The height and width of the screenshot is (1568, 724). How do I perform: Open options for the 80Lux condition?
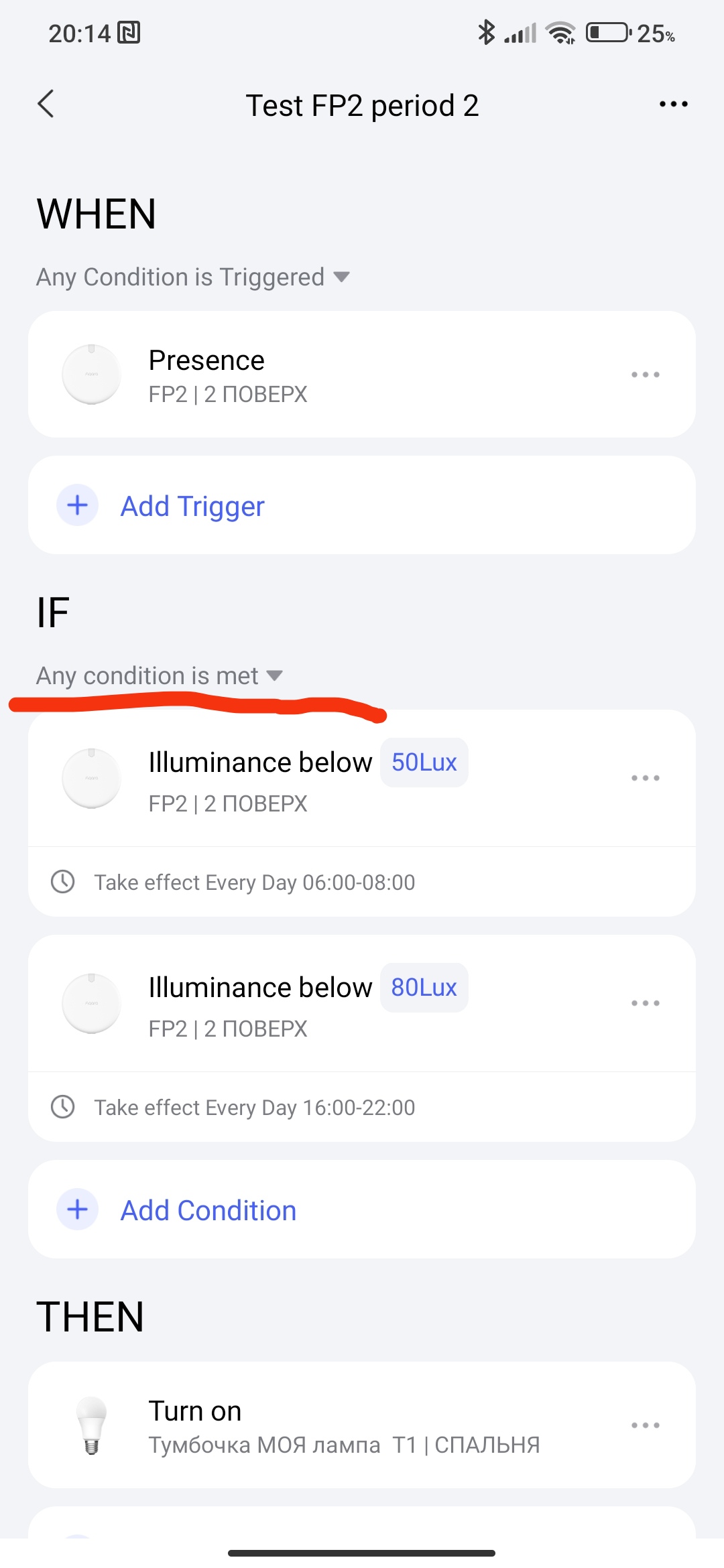[x=645, y=1003]
